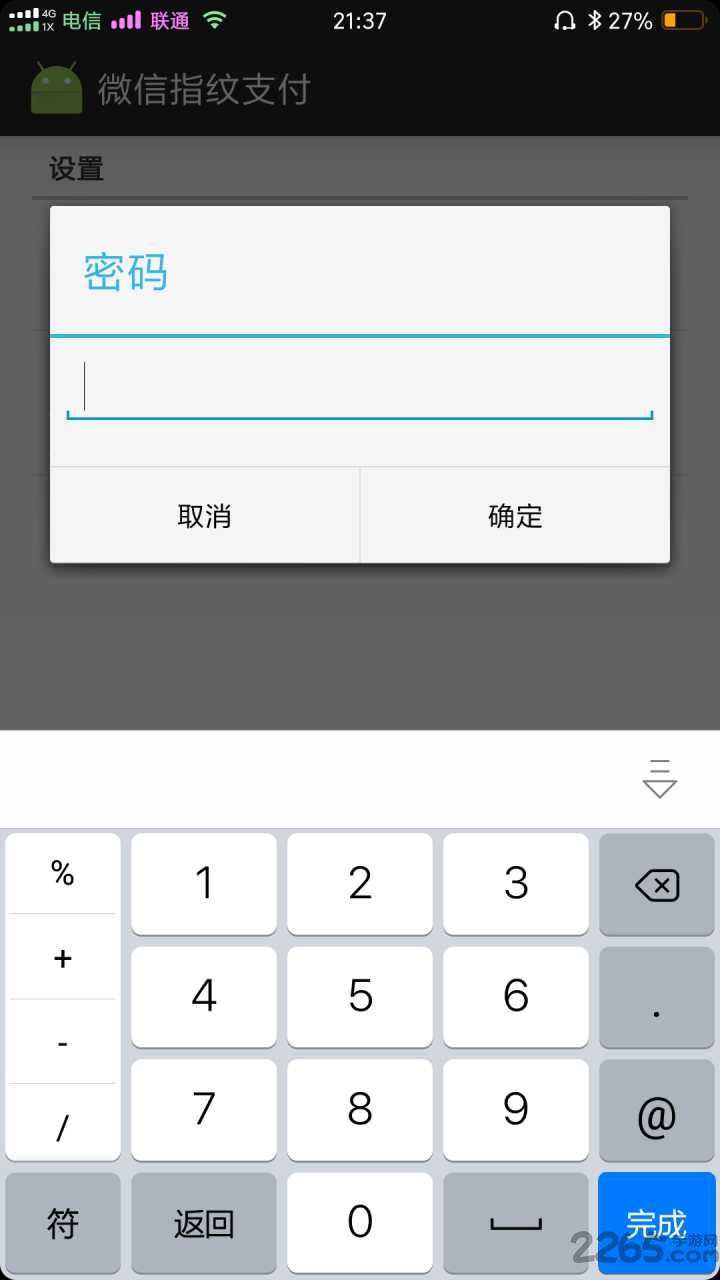Viewport: 720px width, 1280px height.
Task: Tap 确定 to confirm the password
Action: [x=514, y=516]
